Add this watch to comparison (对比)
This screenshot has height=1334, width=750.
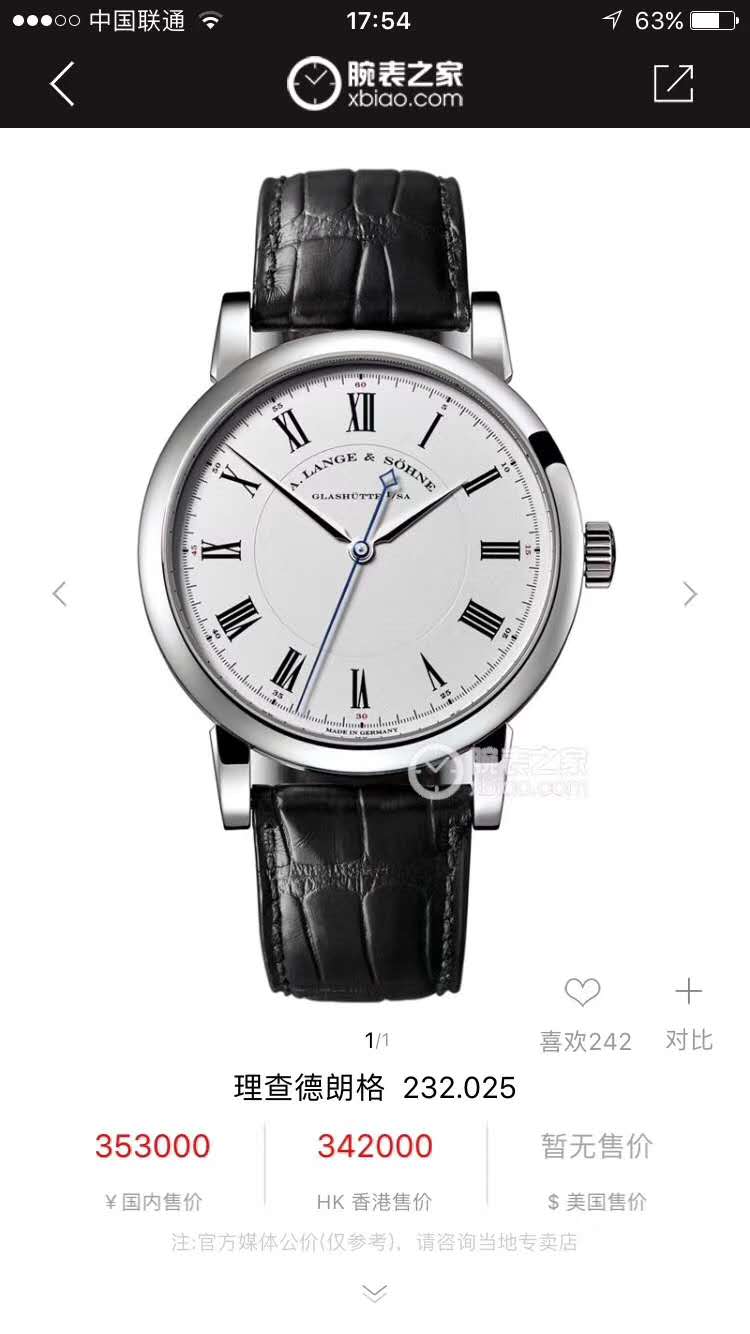tap(688, 993)
